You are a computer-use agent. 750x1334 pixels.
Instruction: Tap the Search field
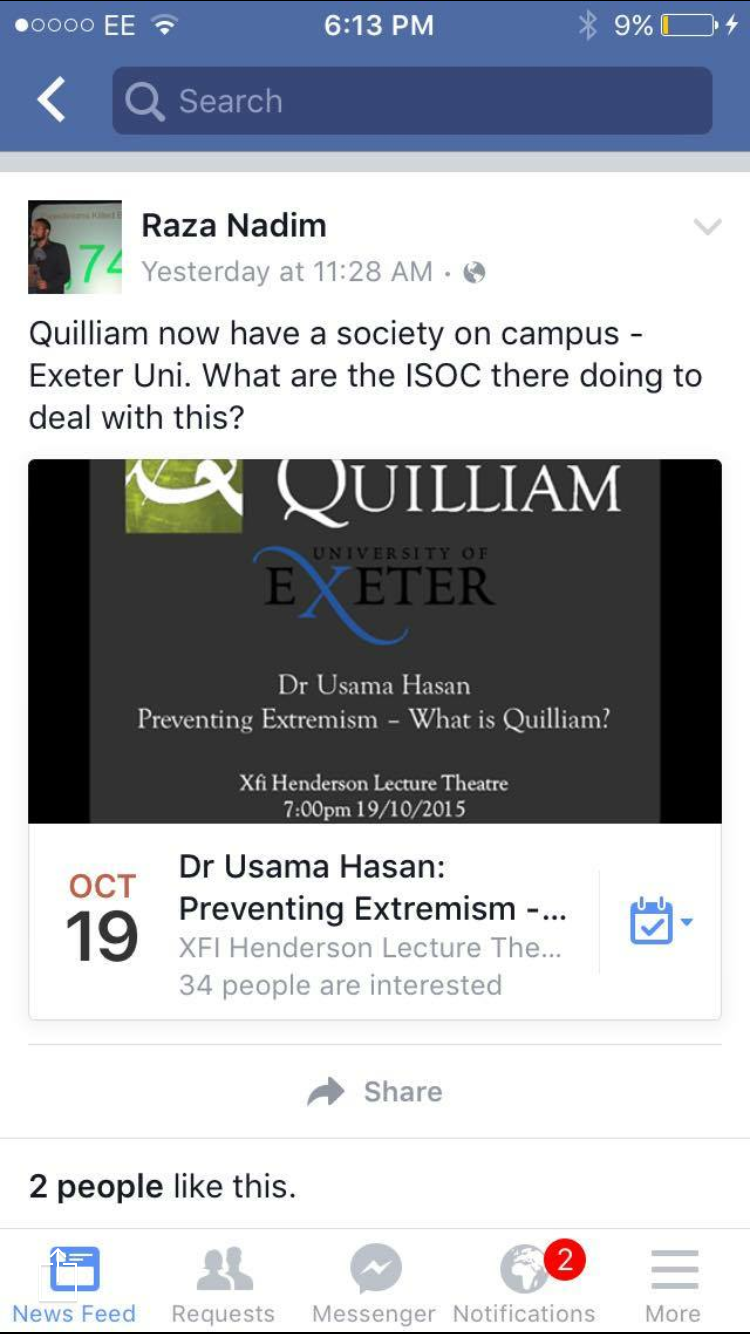point(412,101)
